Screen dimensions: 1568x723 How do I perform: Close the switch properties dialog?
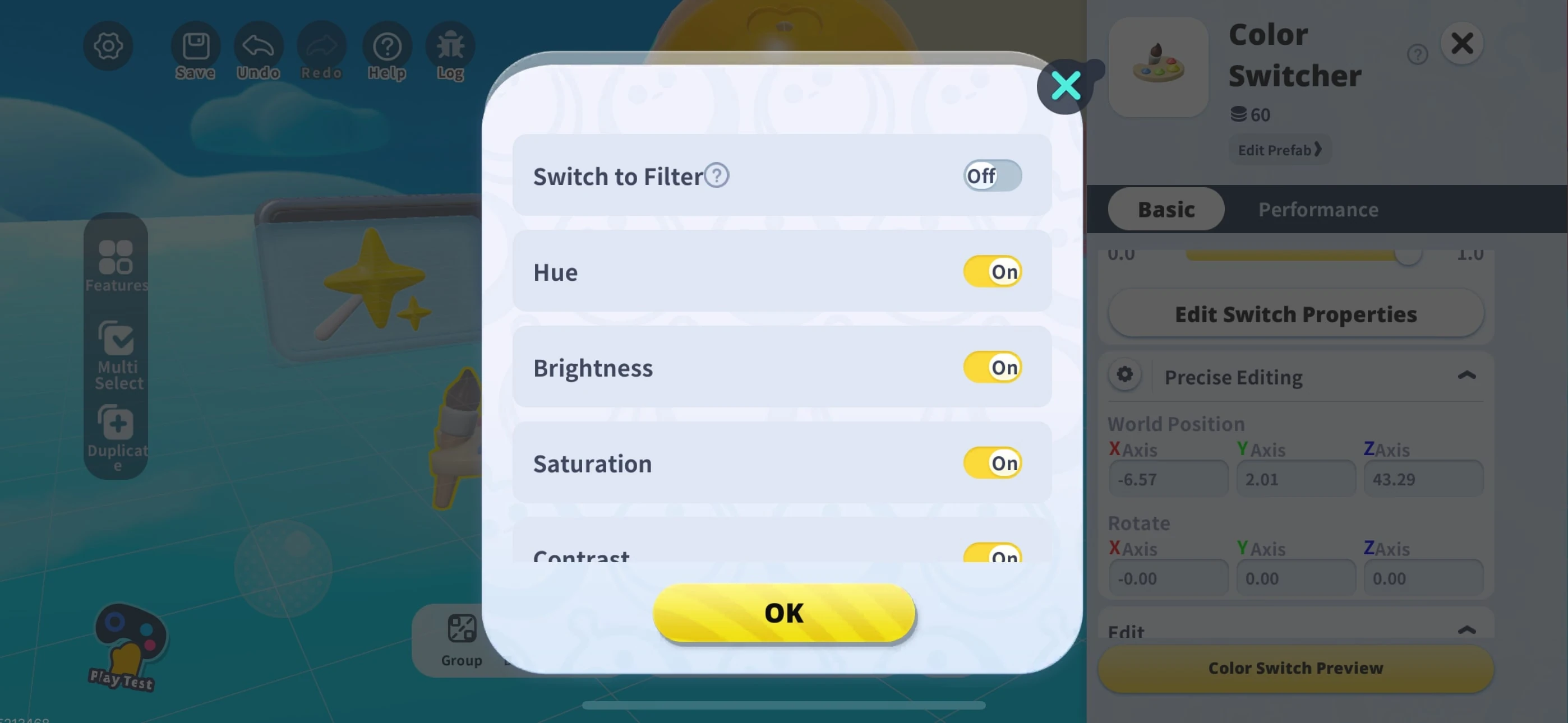(x=1065, y=86)
